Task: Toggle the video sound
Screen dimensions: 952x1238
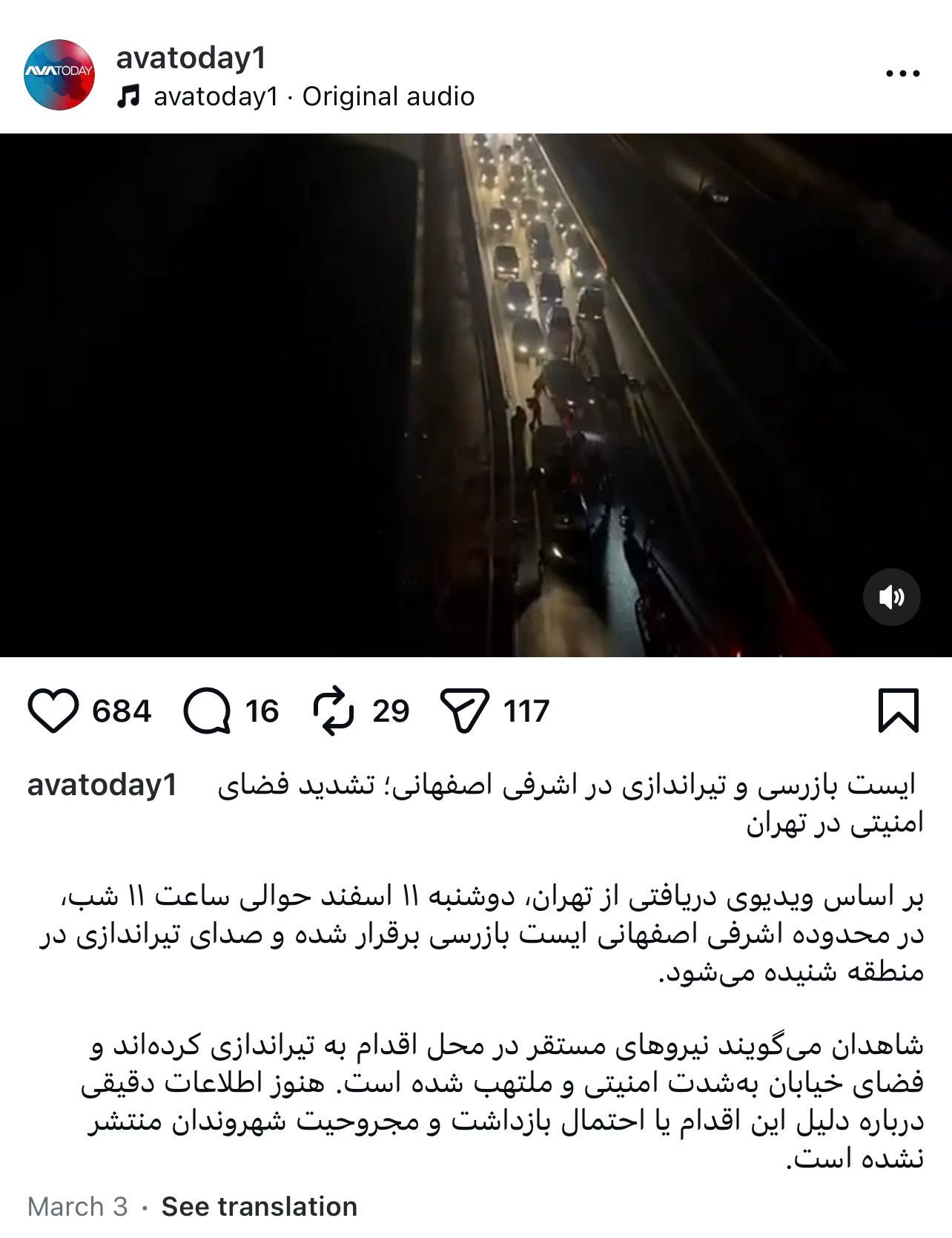Action: [891, 597]
